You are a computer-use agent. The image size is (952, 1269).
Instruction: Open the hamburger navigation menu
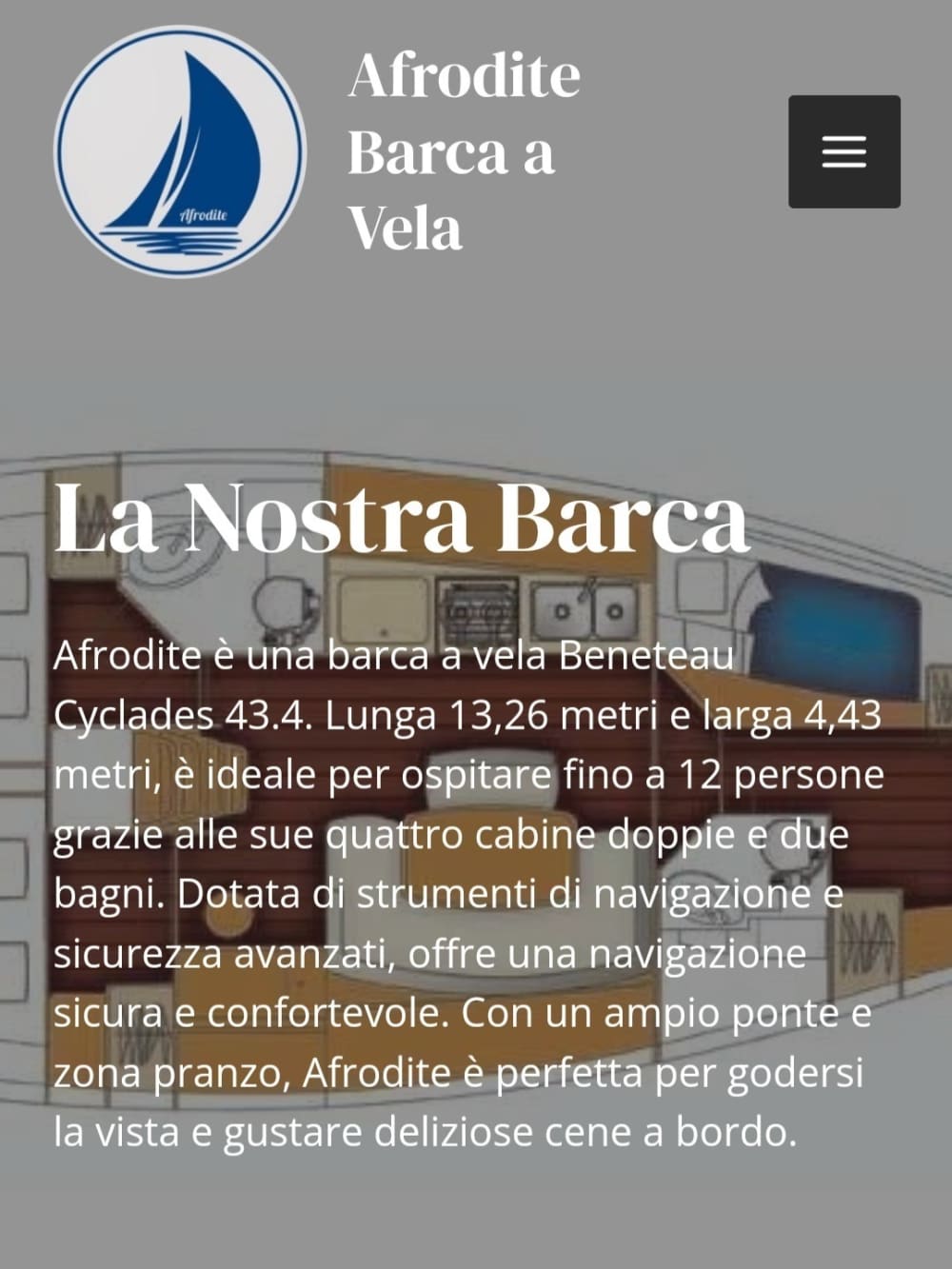843,151
